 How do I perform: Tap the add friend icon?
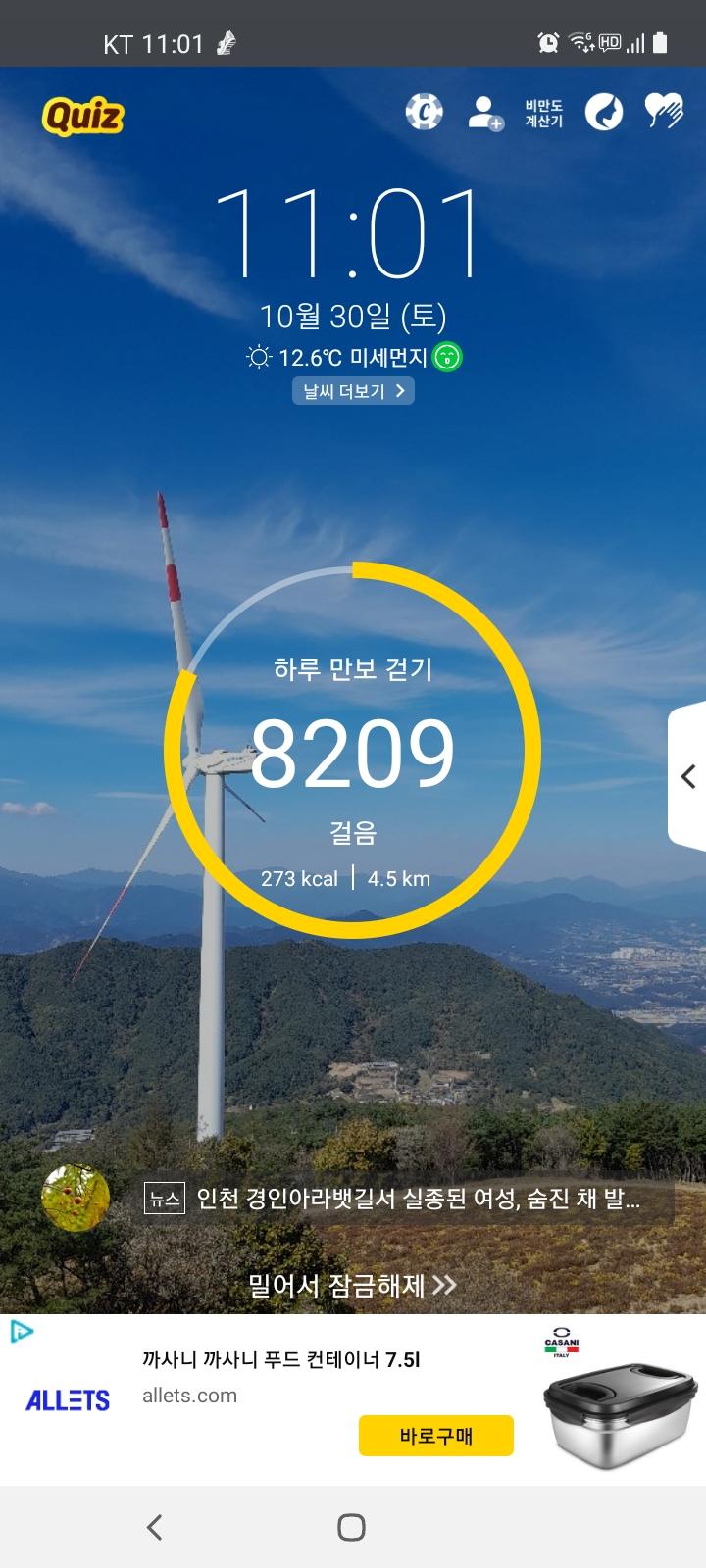pyautogui.click(x=484, y=113)
